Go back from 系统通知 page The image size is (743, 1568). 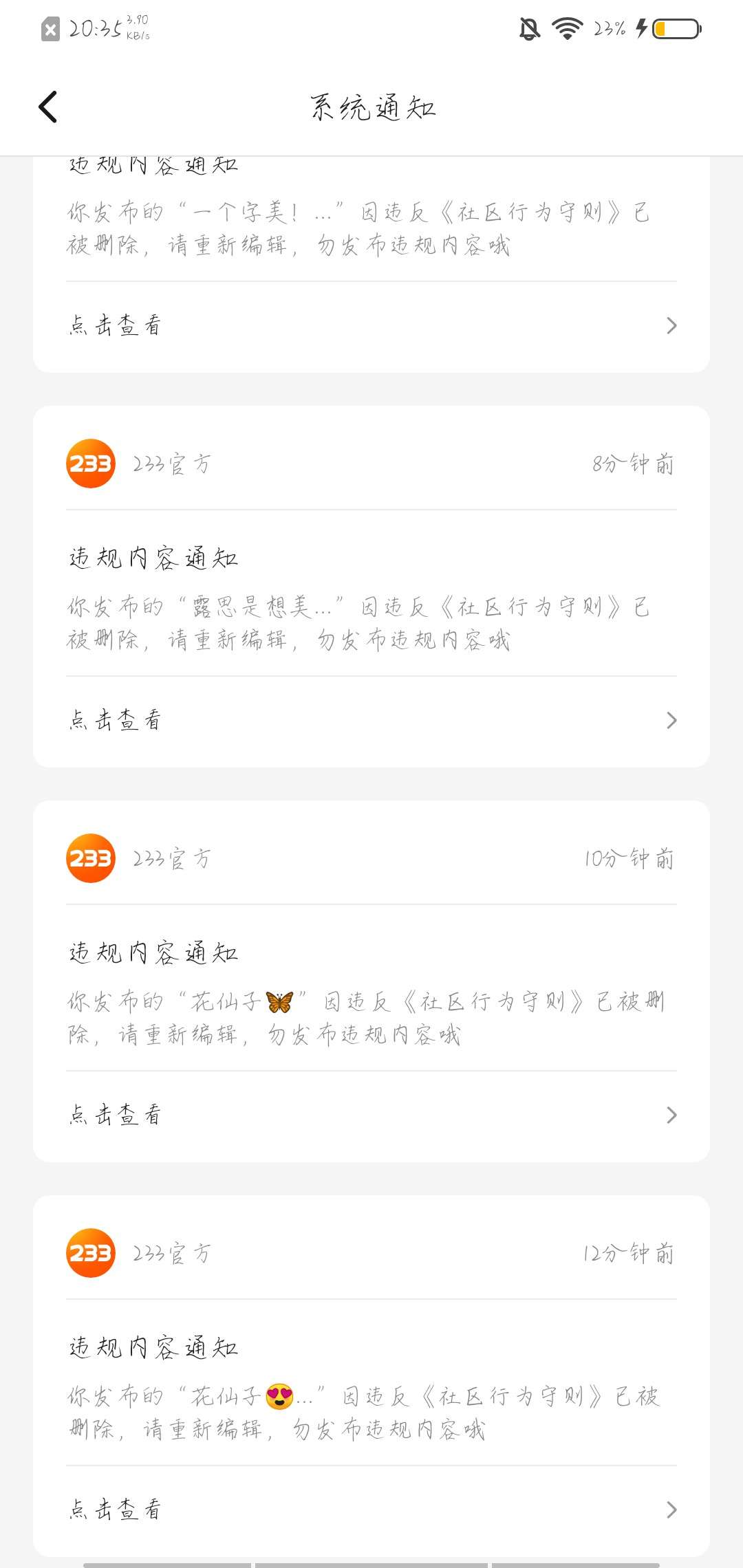tap(48, 107)
